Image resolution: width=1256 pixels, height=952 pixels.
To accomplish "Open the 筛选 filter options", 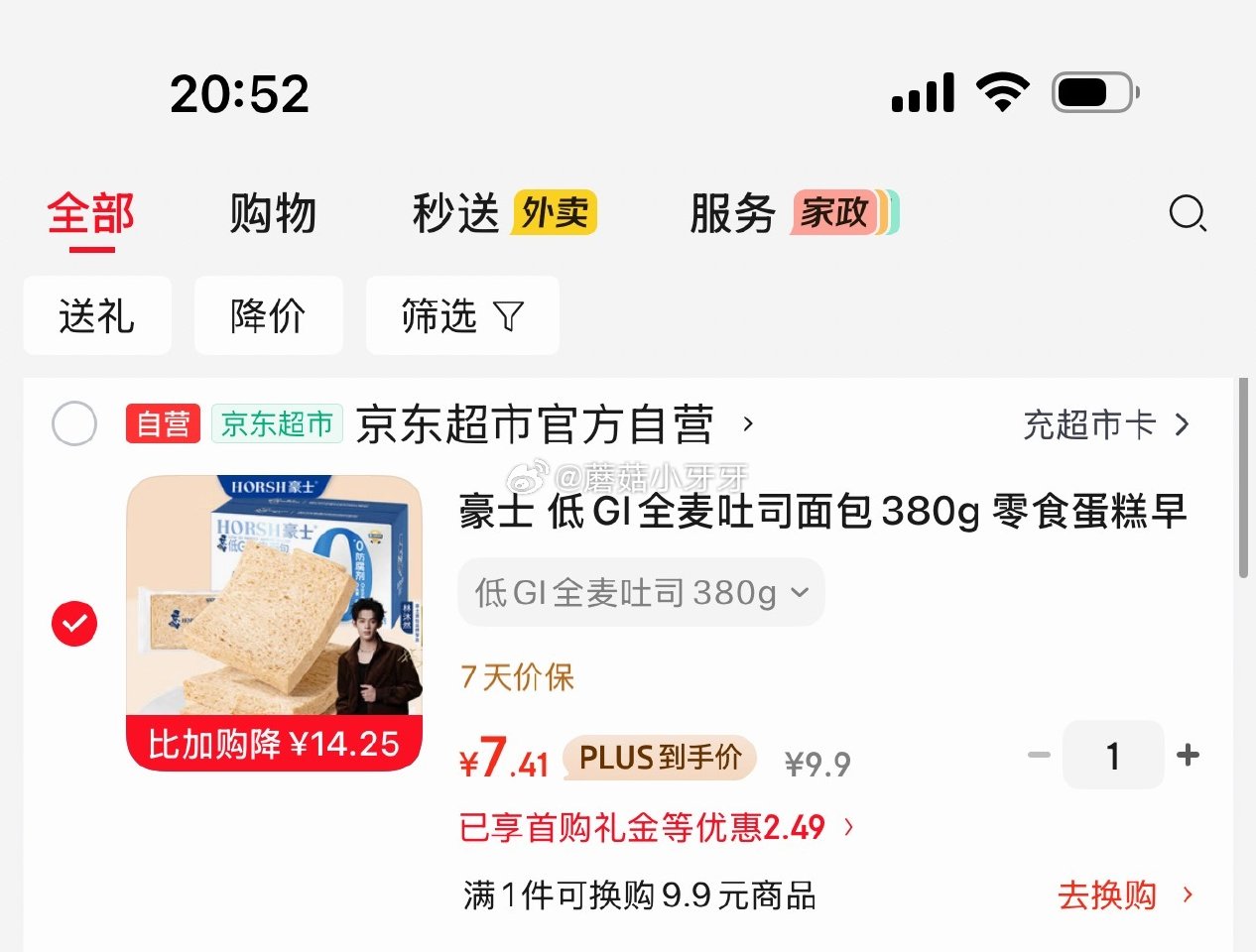I will point(461,316).
